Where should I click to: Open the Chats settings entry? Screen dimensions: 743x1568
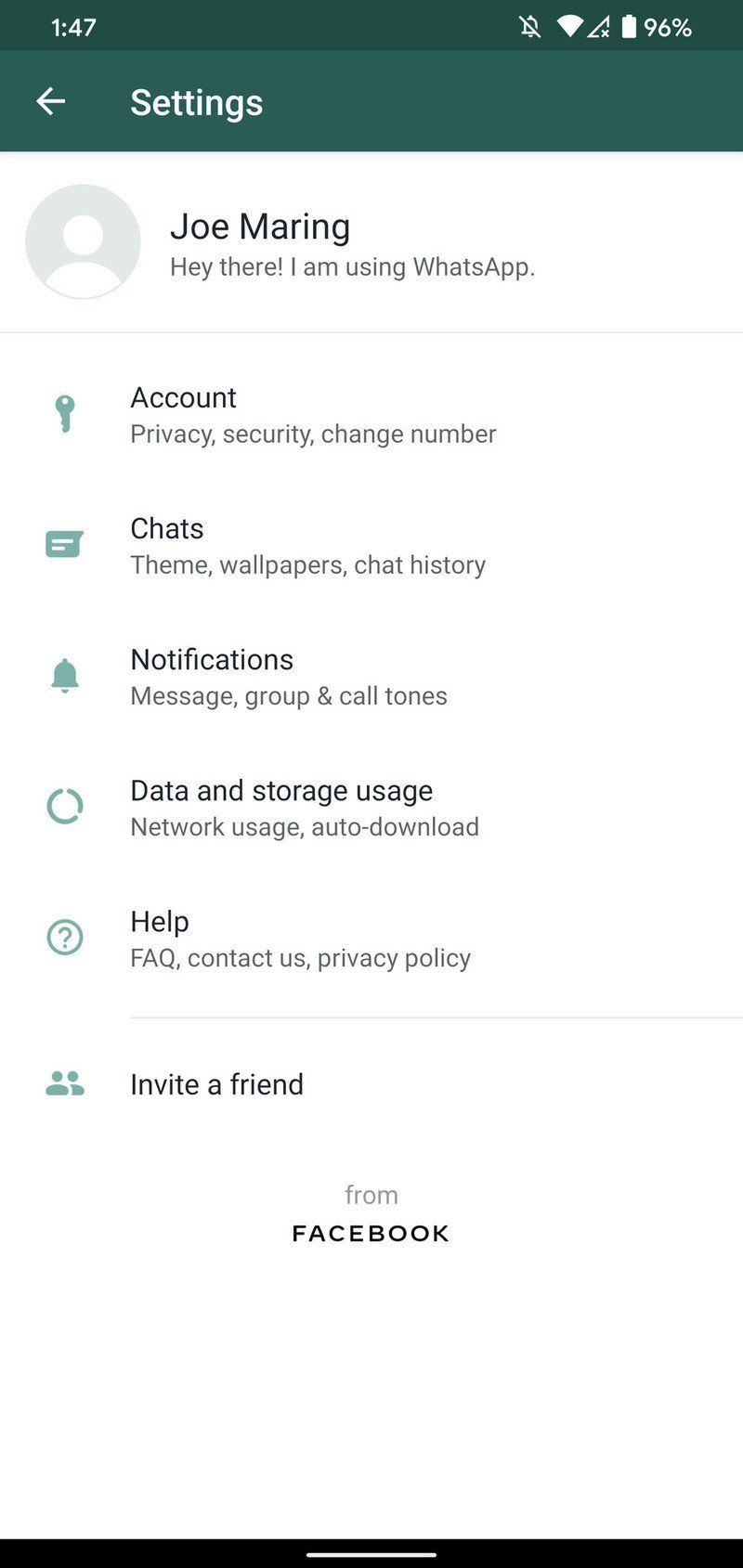pyautogui.click(x=308, y=544)
